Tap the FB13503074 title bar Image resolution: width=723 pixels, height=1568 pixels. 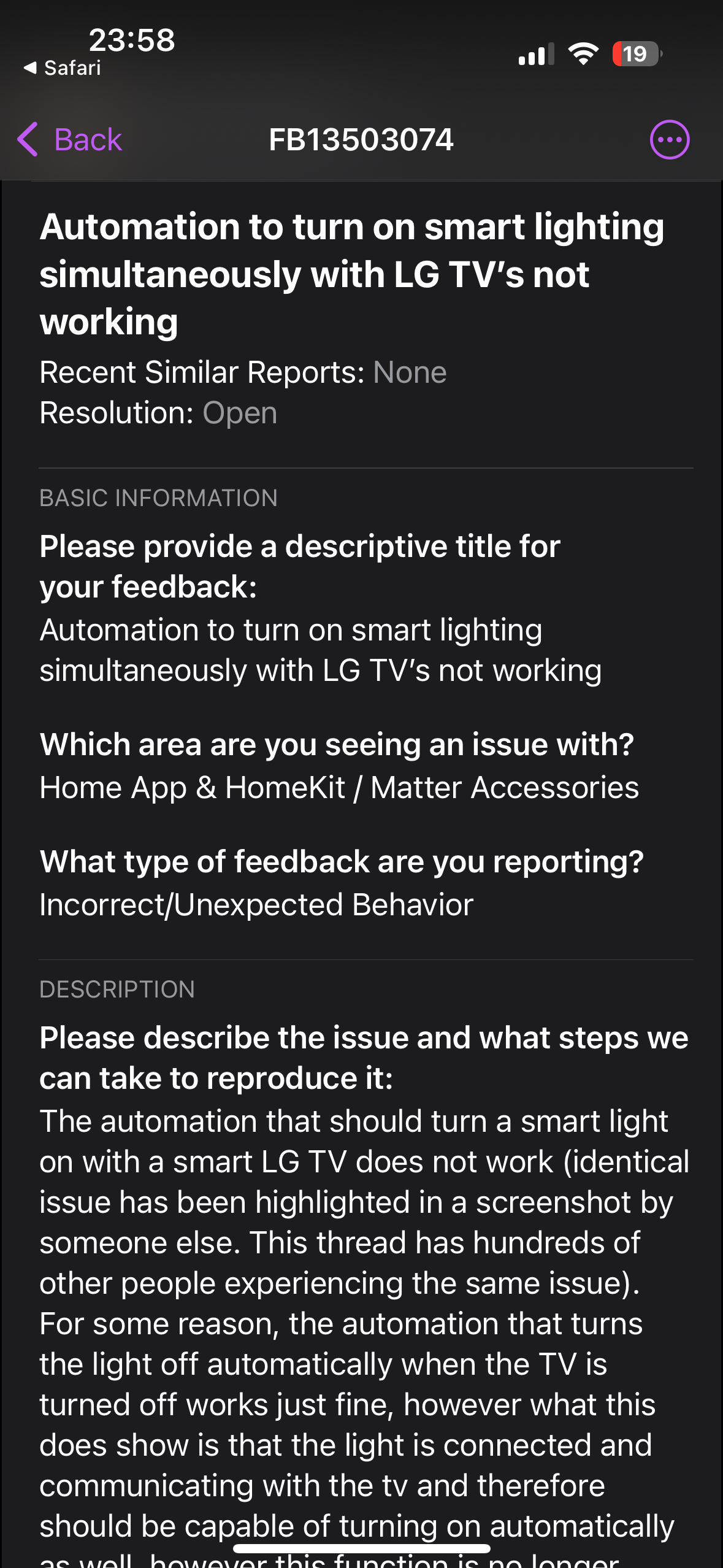coord(361,139)
